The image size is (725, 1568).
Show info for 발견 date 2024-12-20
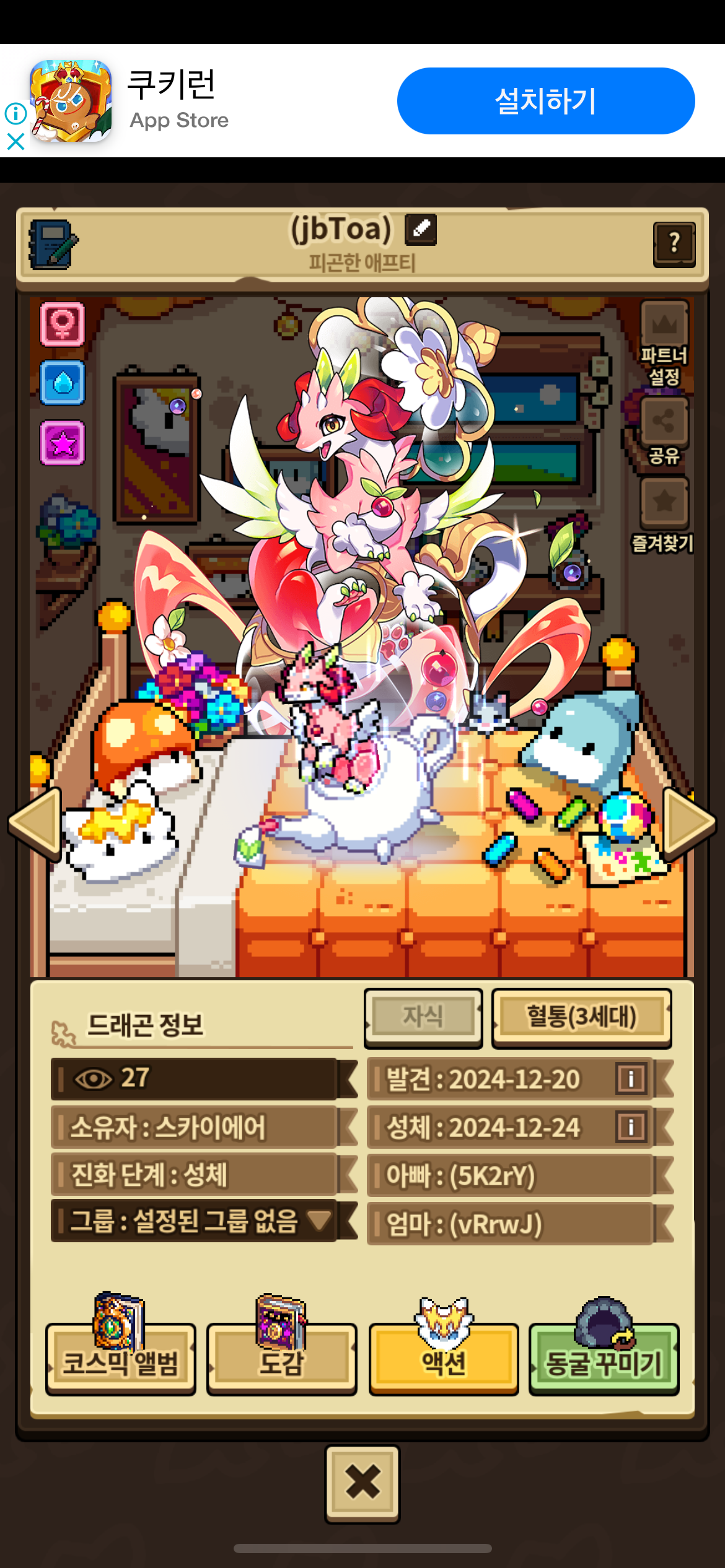click(631, 1079)
